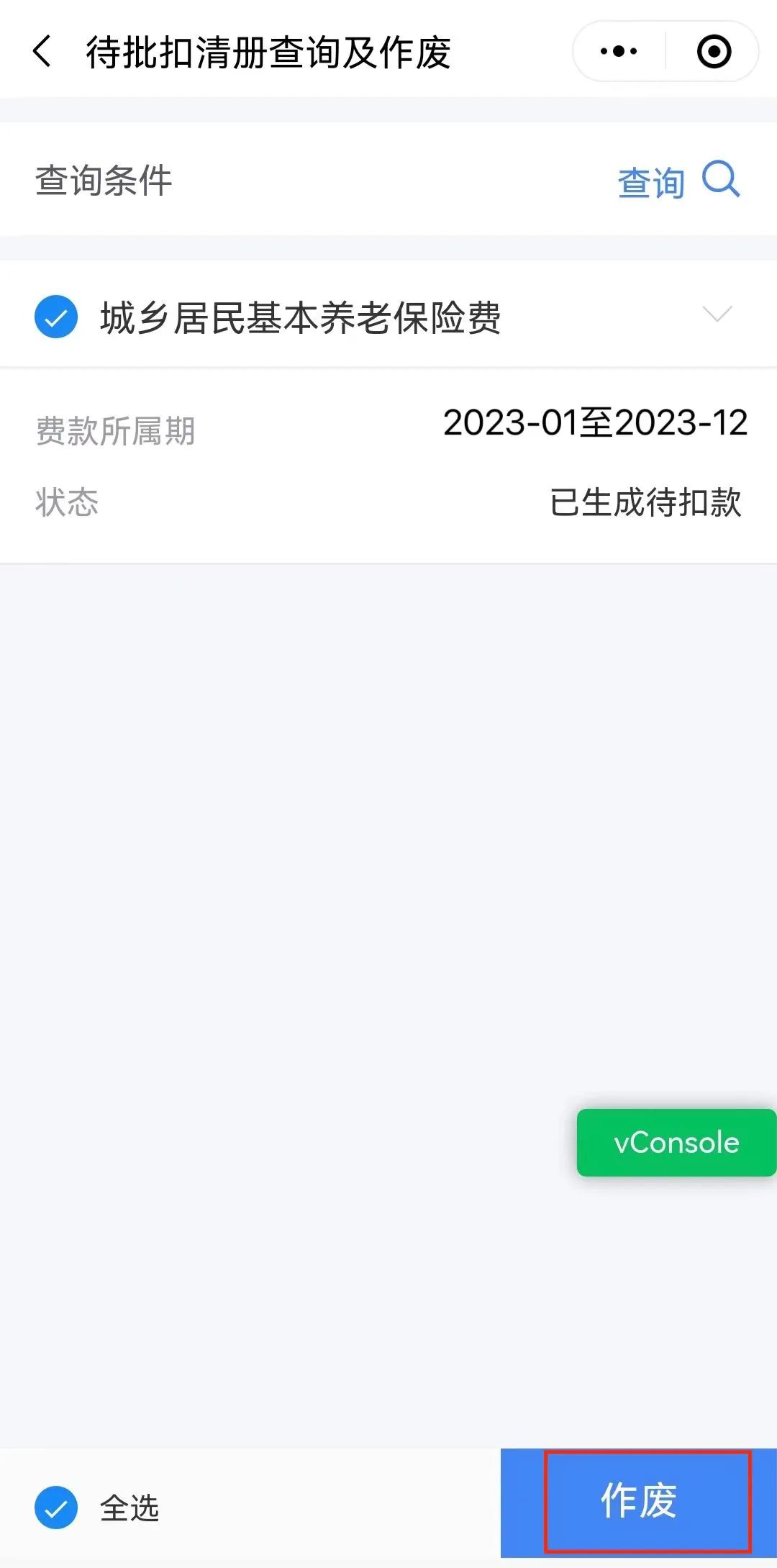The width and height of the screenshot is (777, 1568).
Task: Open the vConsole debug panel
Action: point(676,1143)
